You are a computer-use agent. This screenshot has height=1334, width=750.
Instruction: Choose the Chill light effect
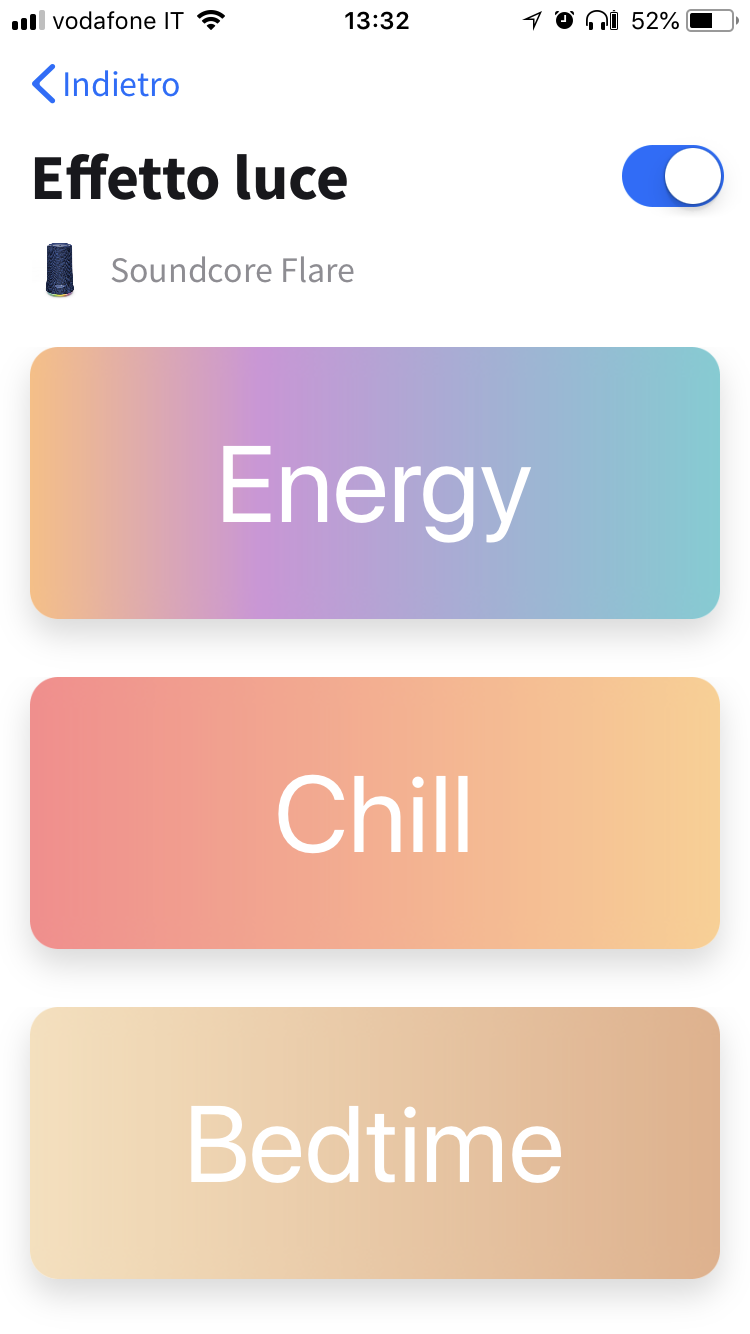coord(375,813)
